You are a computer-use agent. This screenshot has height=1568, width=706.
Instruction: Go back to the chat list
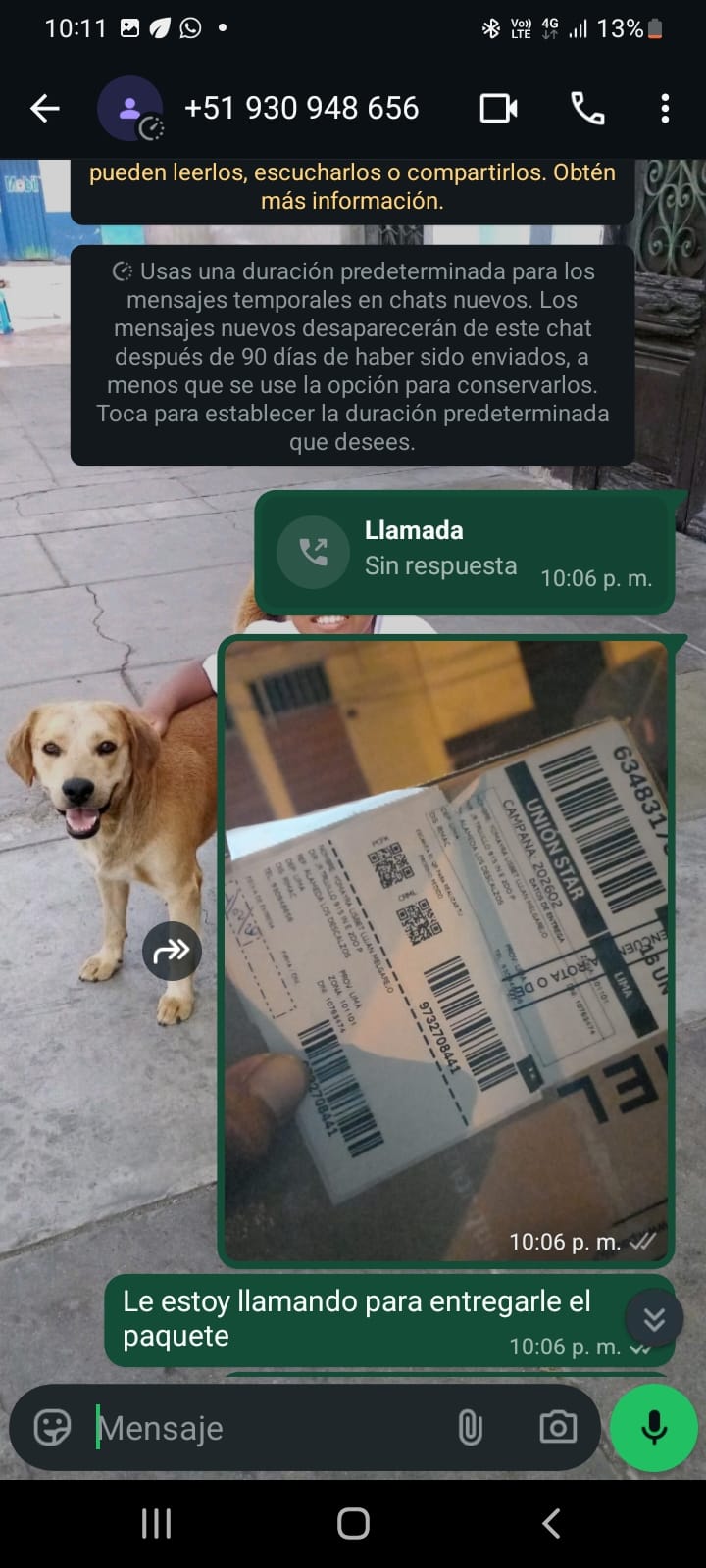(45, 108)
